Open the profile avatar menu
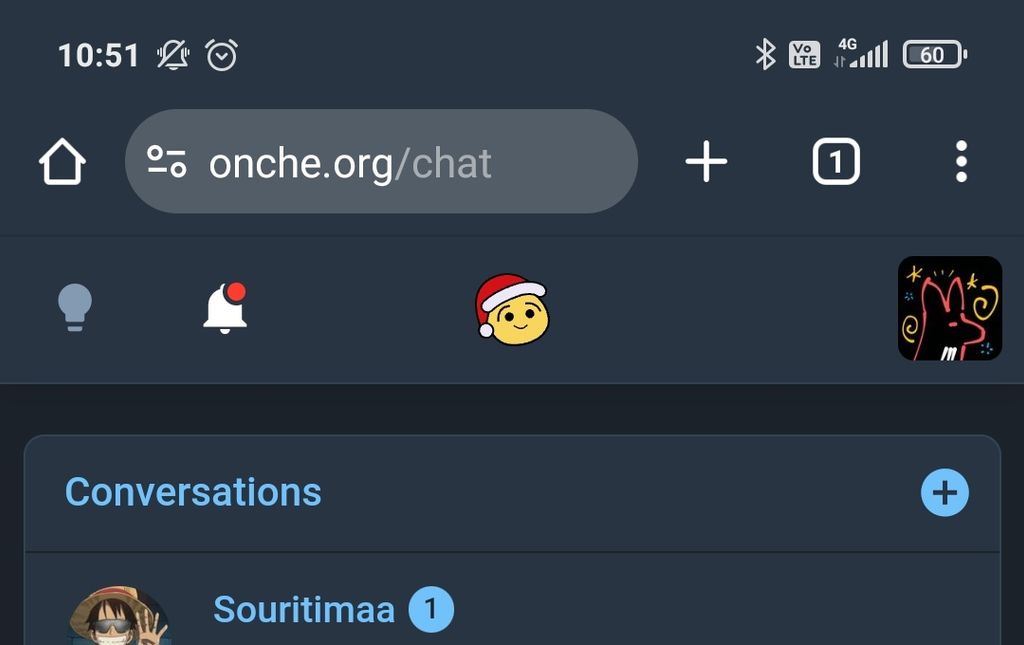The image size is (1024, 645). point(949,308)
